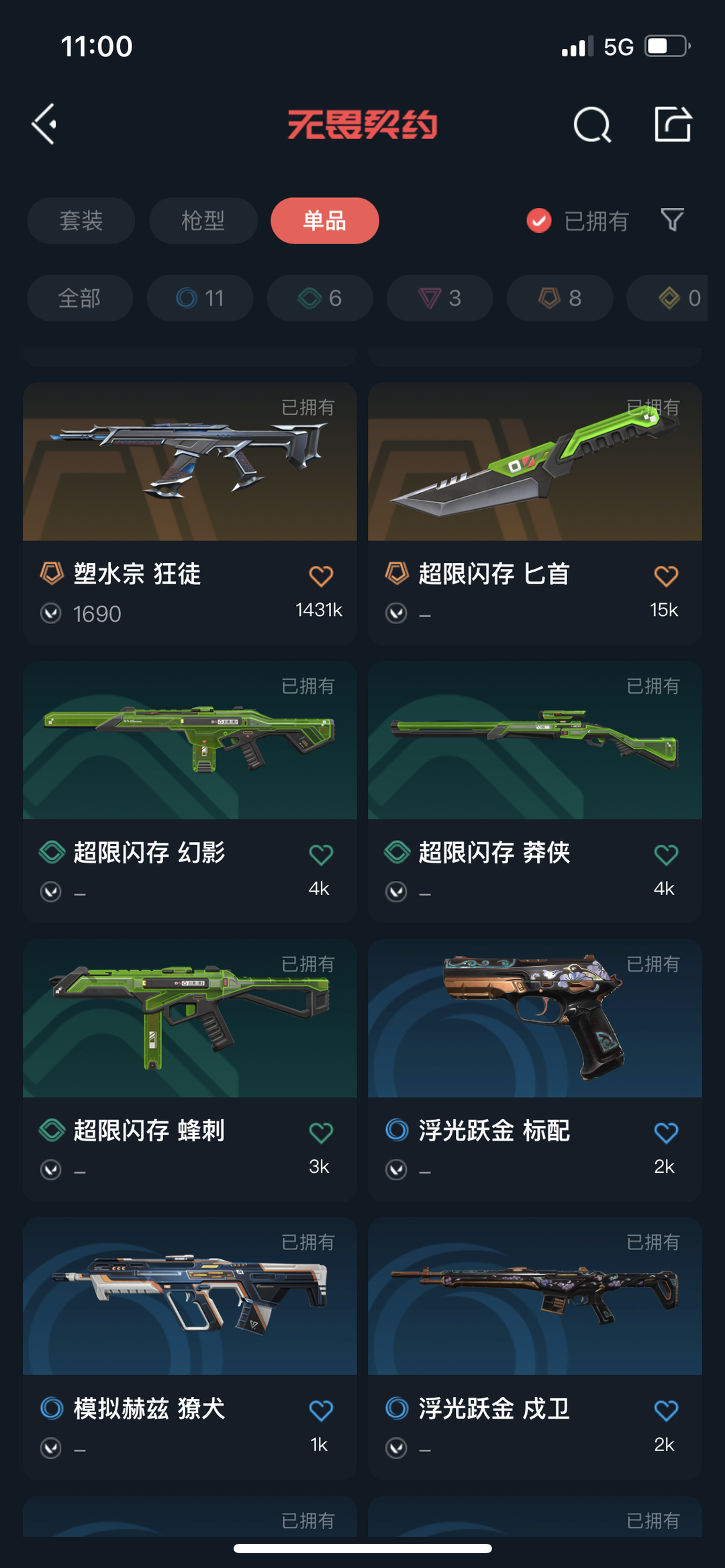Select the 全部 rarity chip
This screenshot has height=1568, width=725.
tap(80, 298)
